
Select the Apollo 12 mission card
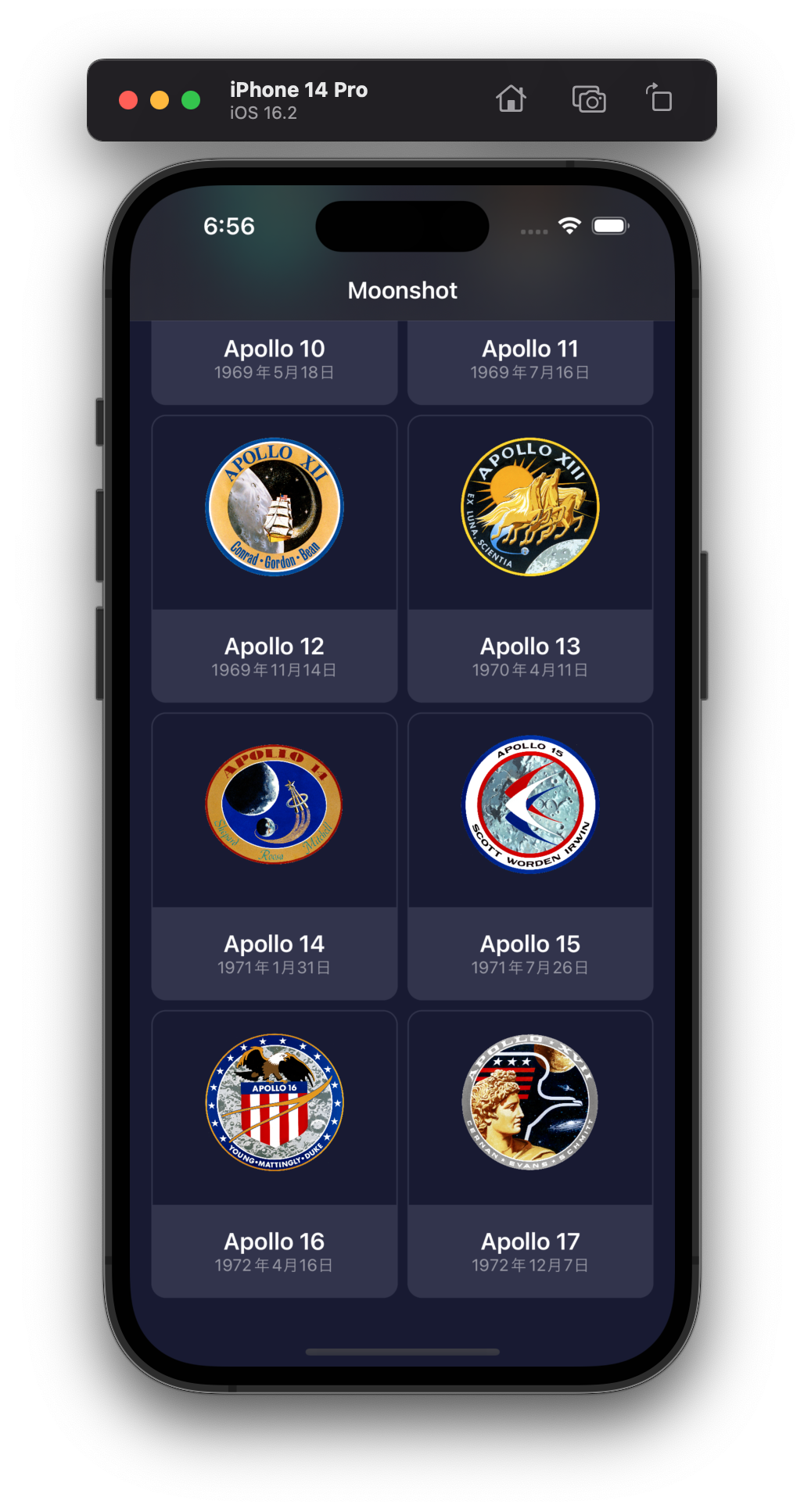coord(274,559)
